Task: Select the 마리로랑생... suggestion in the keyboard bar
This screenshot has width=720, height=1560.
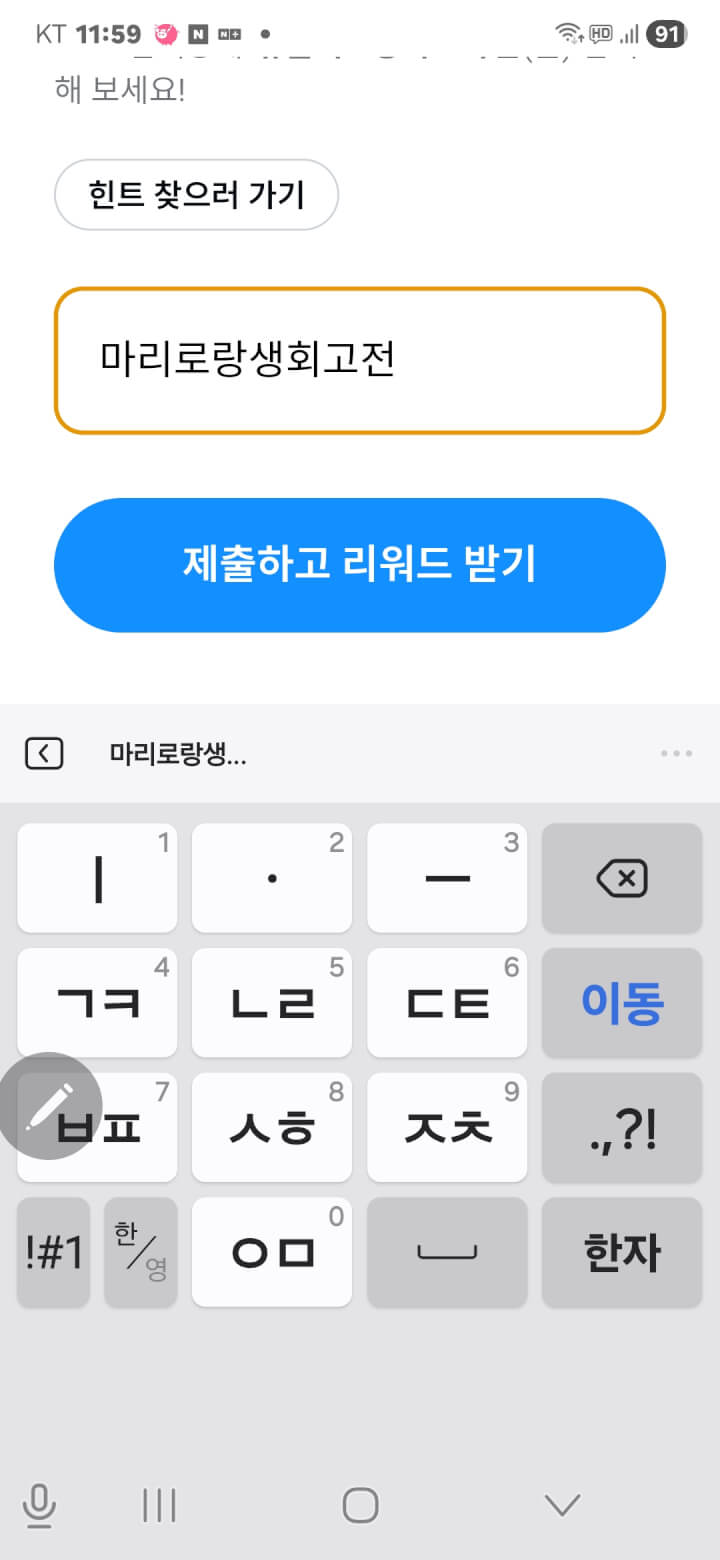Action: point(178,755)
